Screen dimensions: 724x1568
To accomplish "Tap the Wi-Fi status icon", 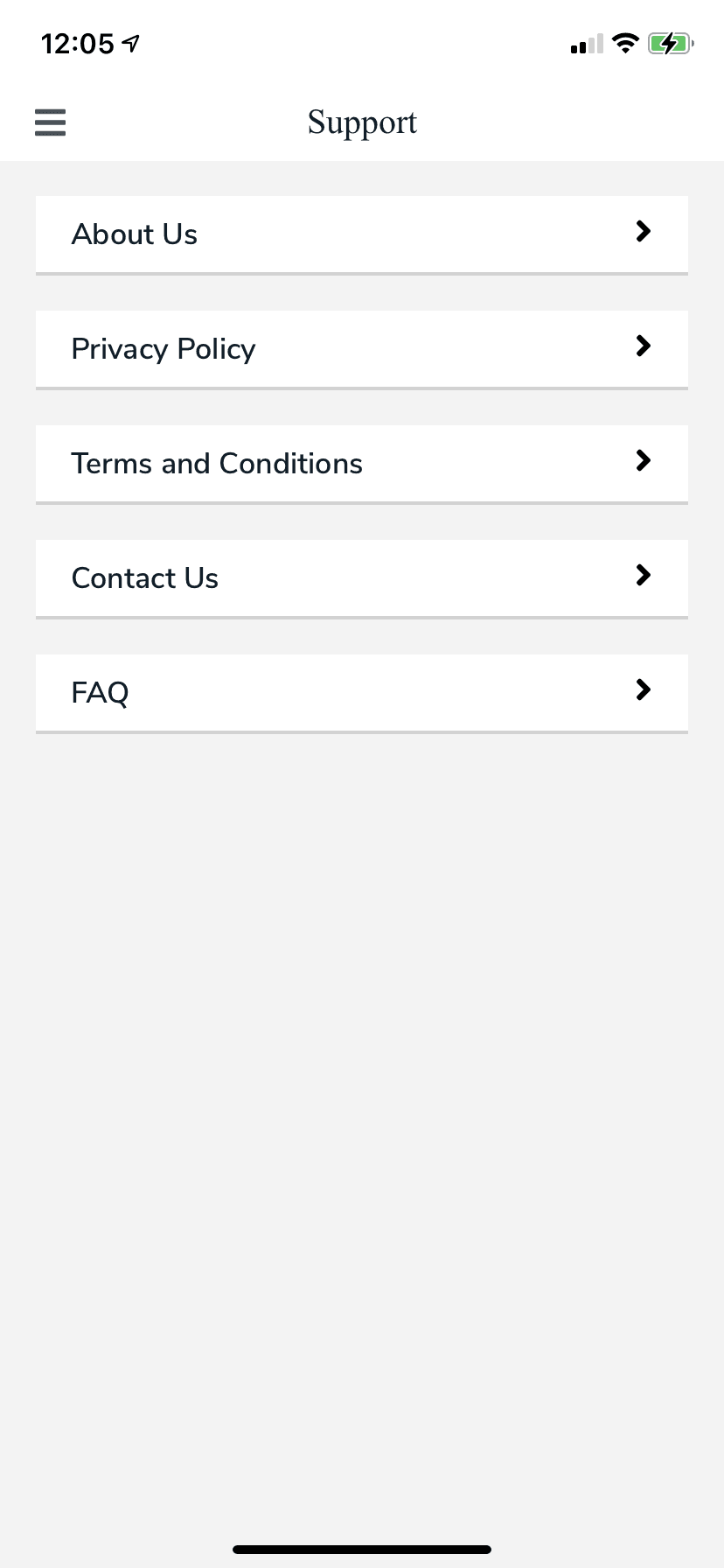I will point(625,43).
